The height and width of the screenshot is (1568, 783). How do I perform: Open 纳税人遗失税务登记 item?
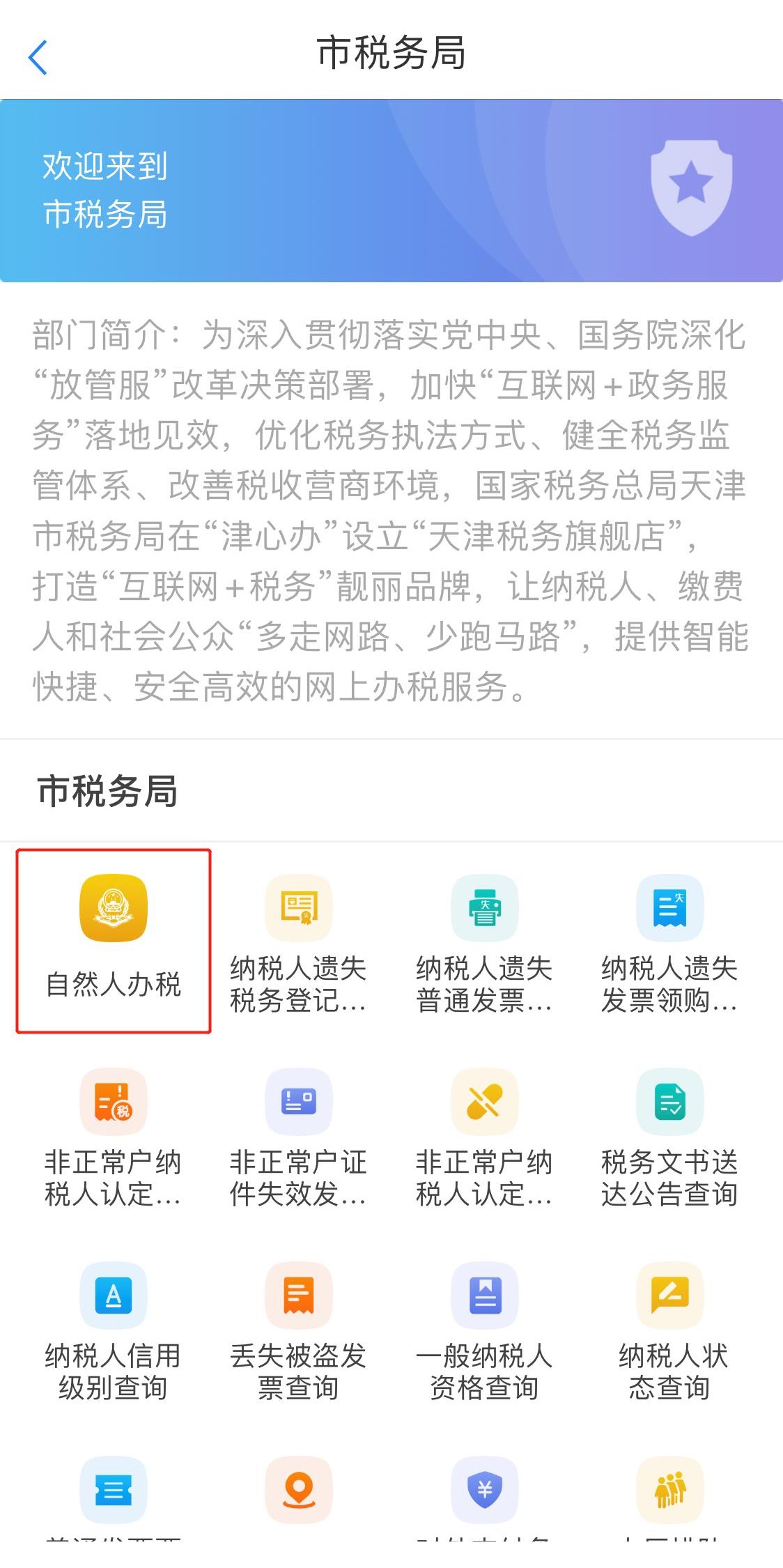click(299, 944)
